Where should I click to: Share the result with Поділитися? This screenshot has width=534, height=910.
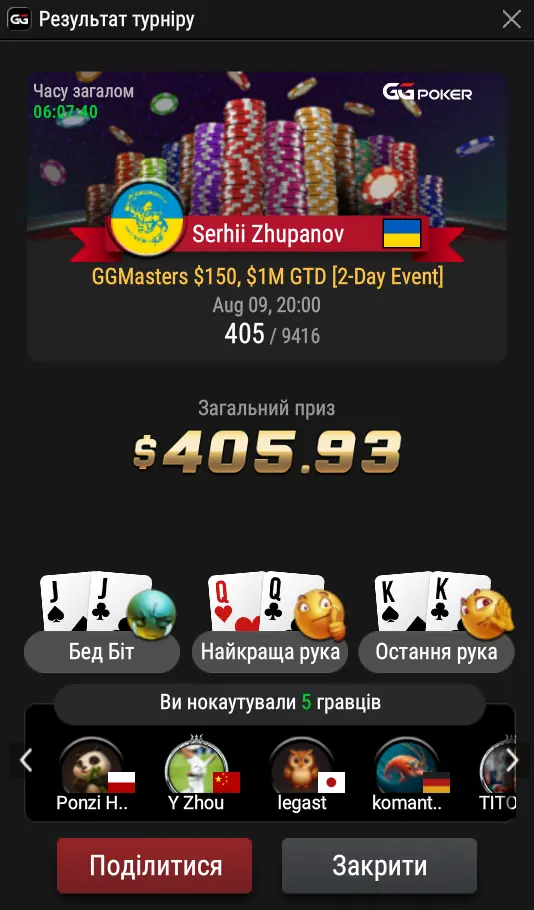click(x=154, y=865)
